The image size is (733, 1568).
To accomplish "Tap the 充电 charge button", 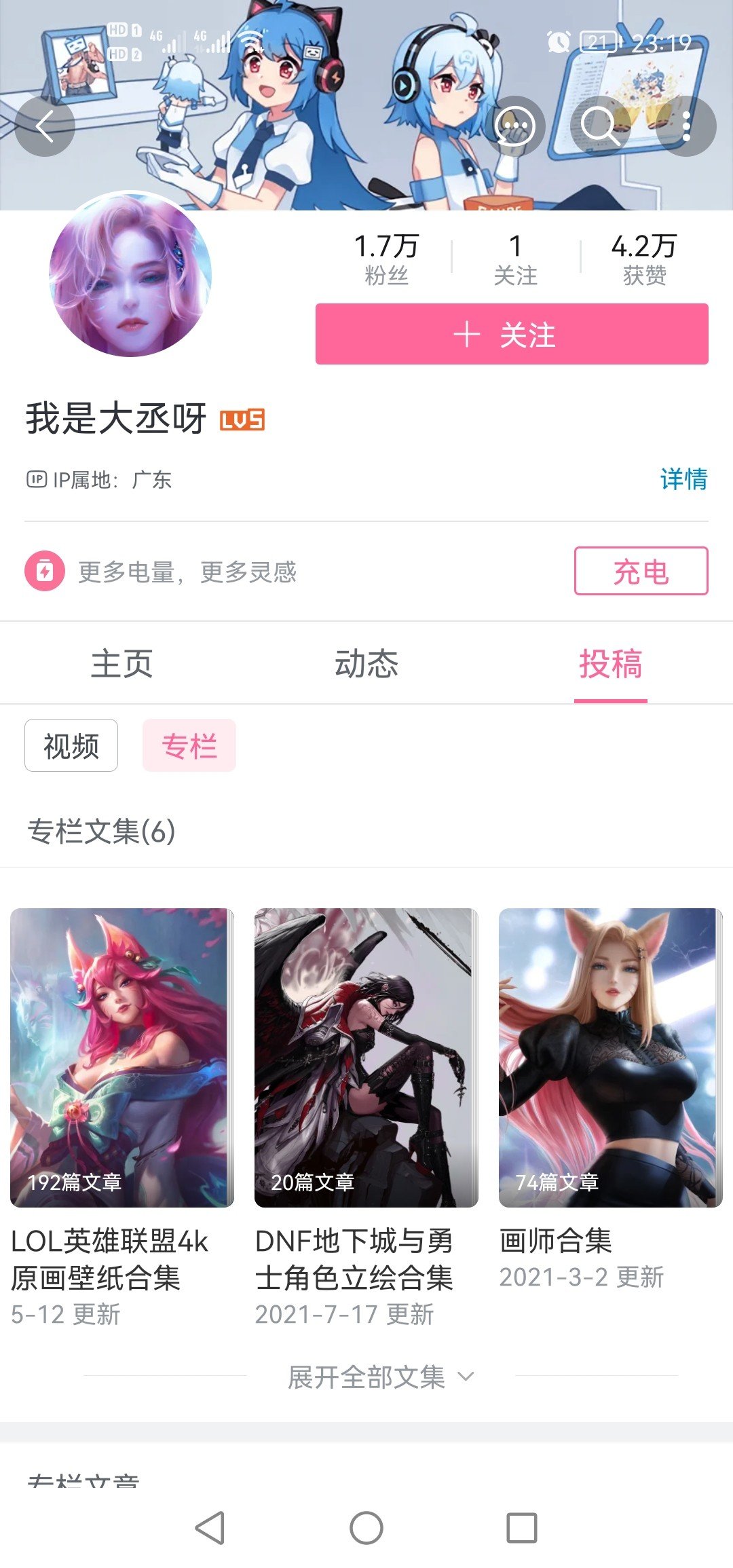I will coord(641,571).
